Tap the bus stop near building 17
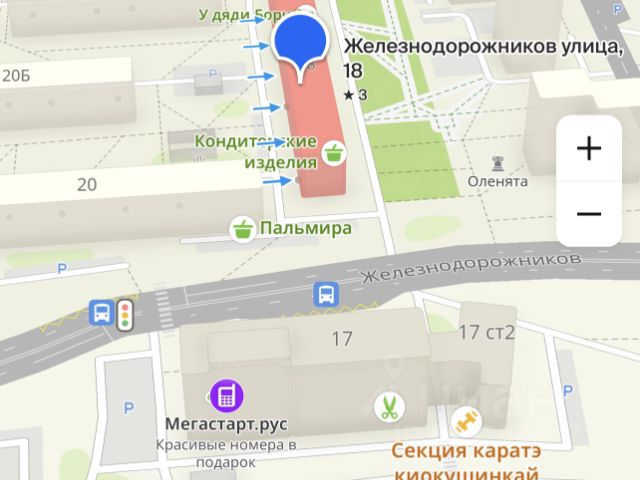 pyautogui.click(x=326, y=294)
